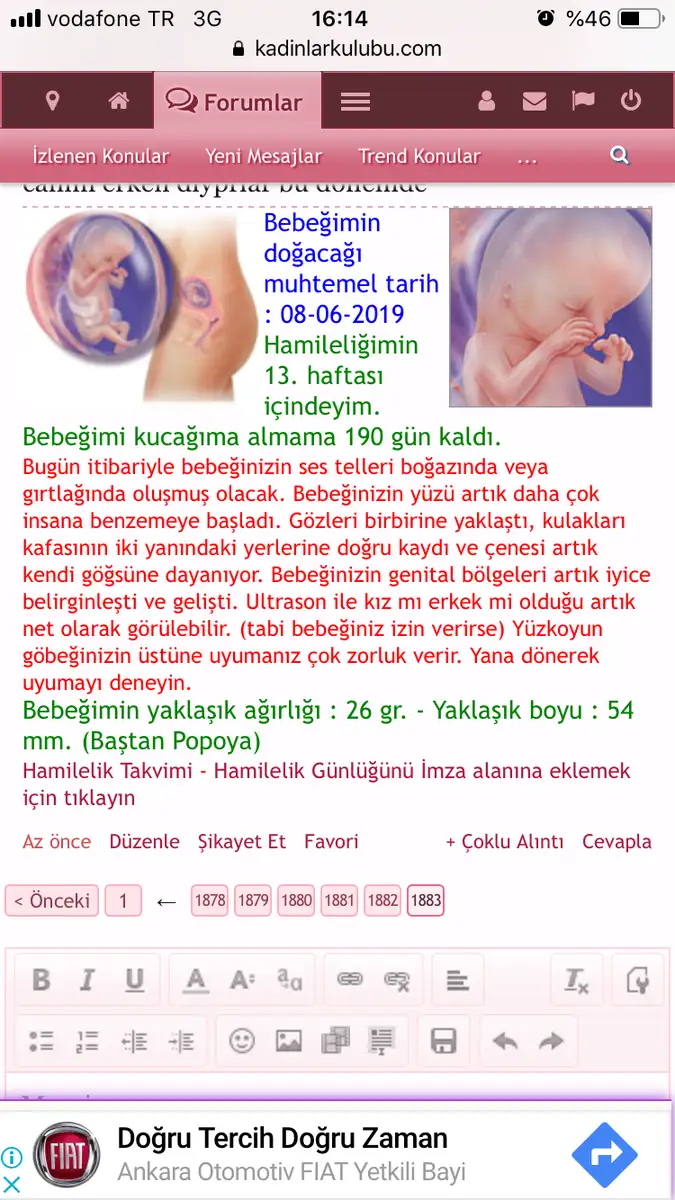This screenshot has width=675, height=1200.
Task: Apply bold formatting in editor
Action: pyautogui.click(x=41, y=980)
